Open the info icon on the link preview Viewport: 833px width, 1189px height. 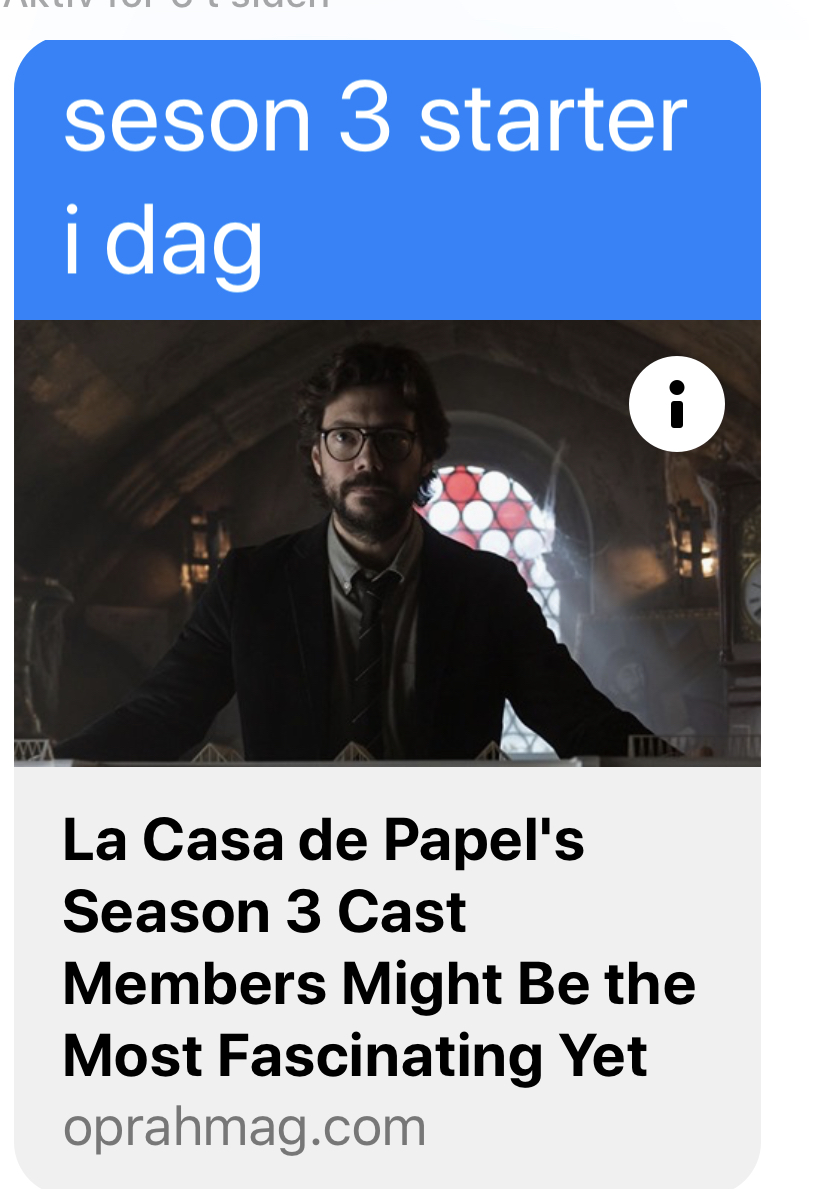click(676, 404)
